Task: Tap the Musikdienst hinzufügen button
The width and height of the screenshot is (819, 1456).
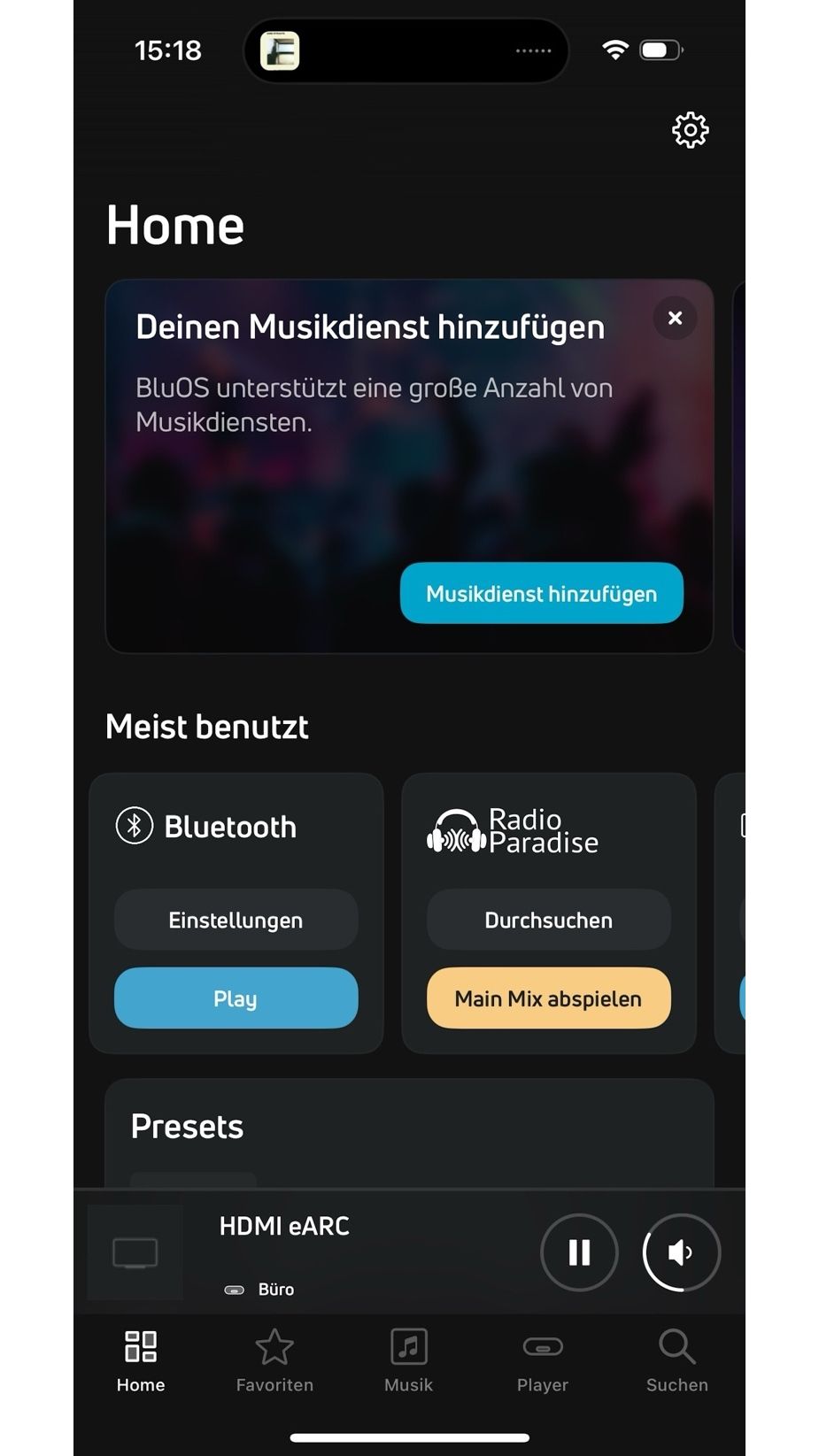Action: point(541,593)
